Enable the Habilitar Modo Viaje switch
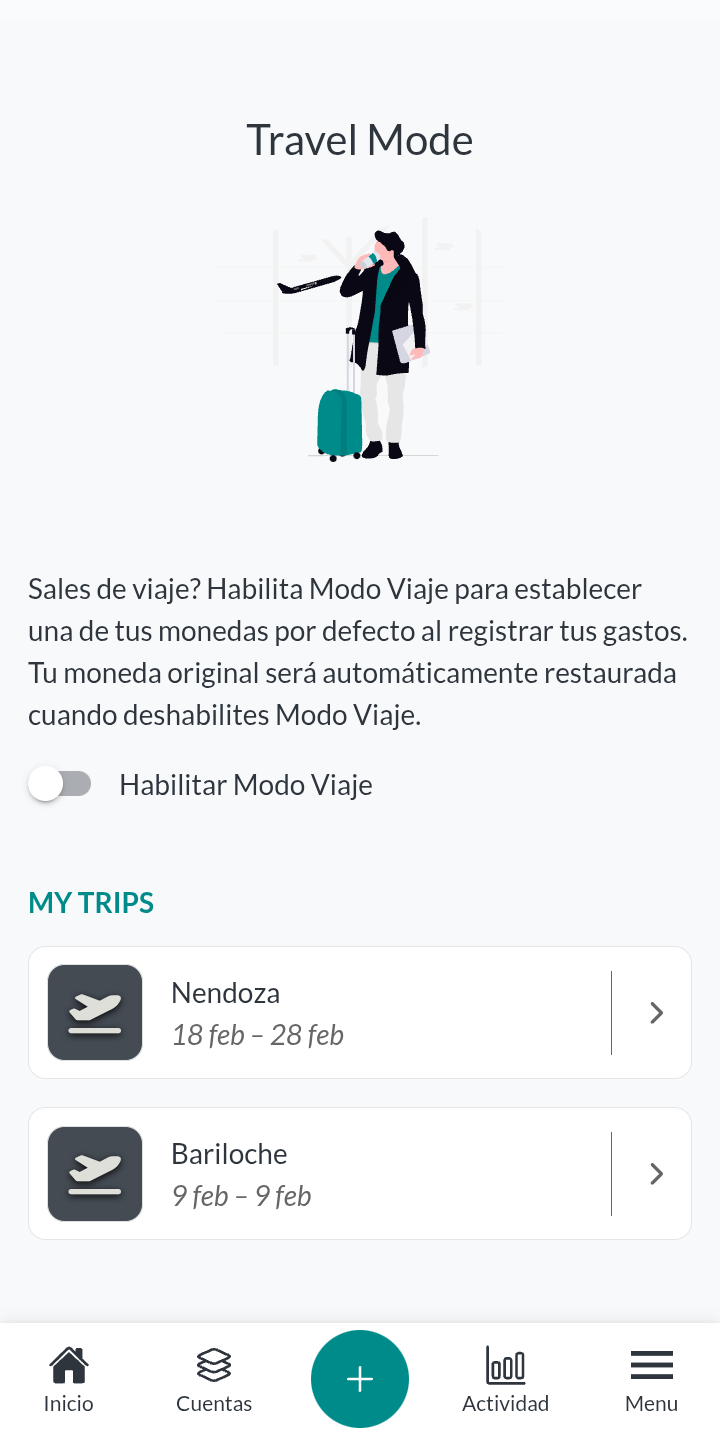The height and width of the screenshot is (1448, 720). coord(60,785)
